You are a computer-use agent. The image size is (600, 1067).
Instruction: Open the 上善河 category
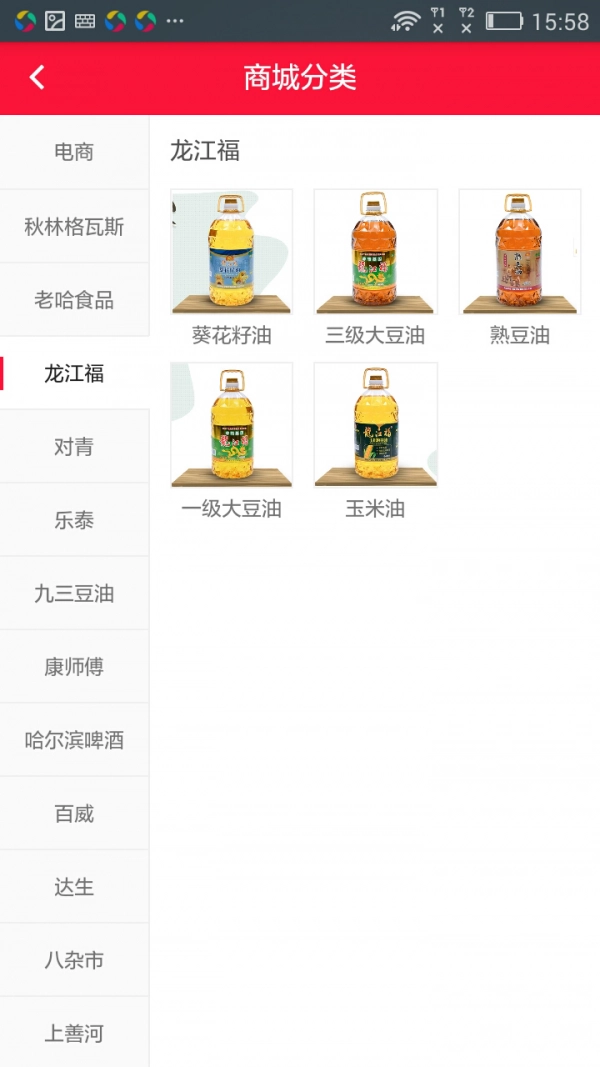click(x=74, y=1033)
